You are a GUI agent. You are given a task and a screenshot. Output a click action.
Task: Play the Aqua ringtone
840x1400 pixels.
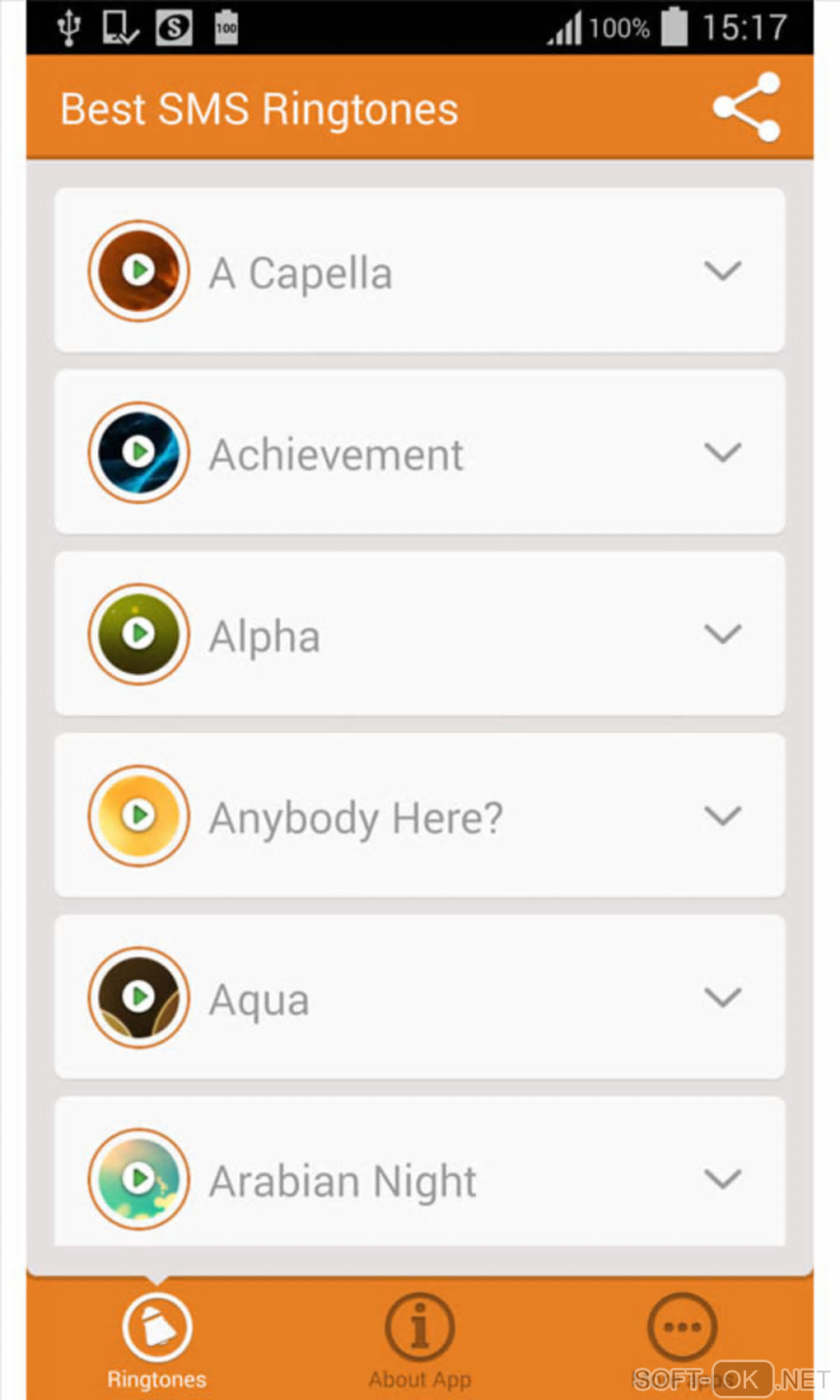(139, 997)
